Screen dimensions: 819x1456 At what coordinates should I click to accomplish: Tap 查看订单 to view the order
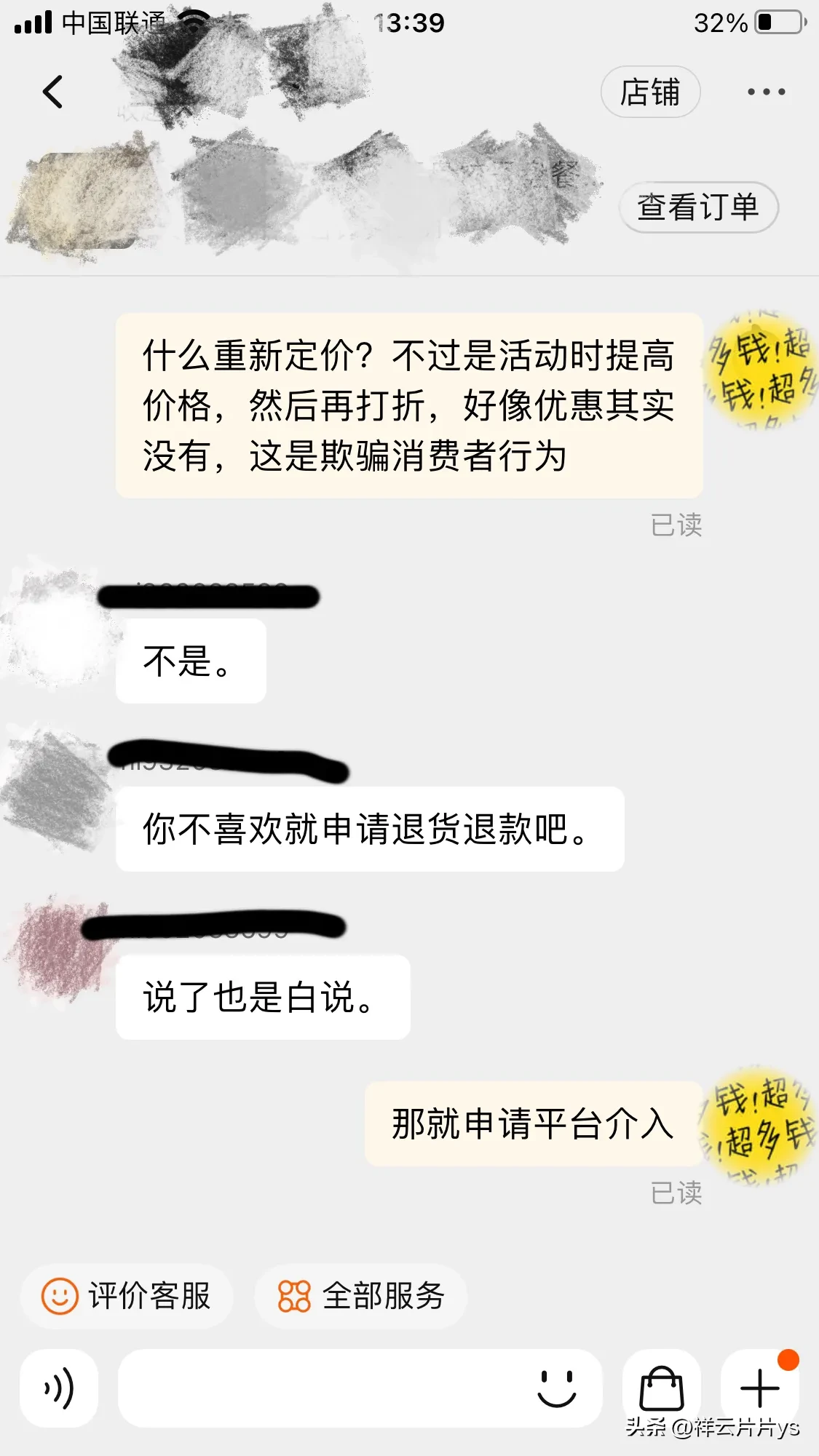pyautogui.click(x=698, y=207)
